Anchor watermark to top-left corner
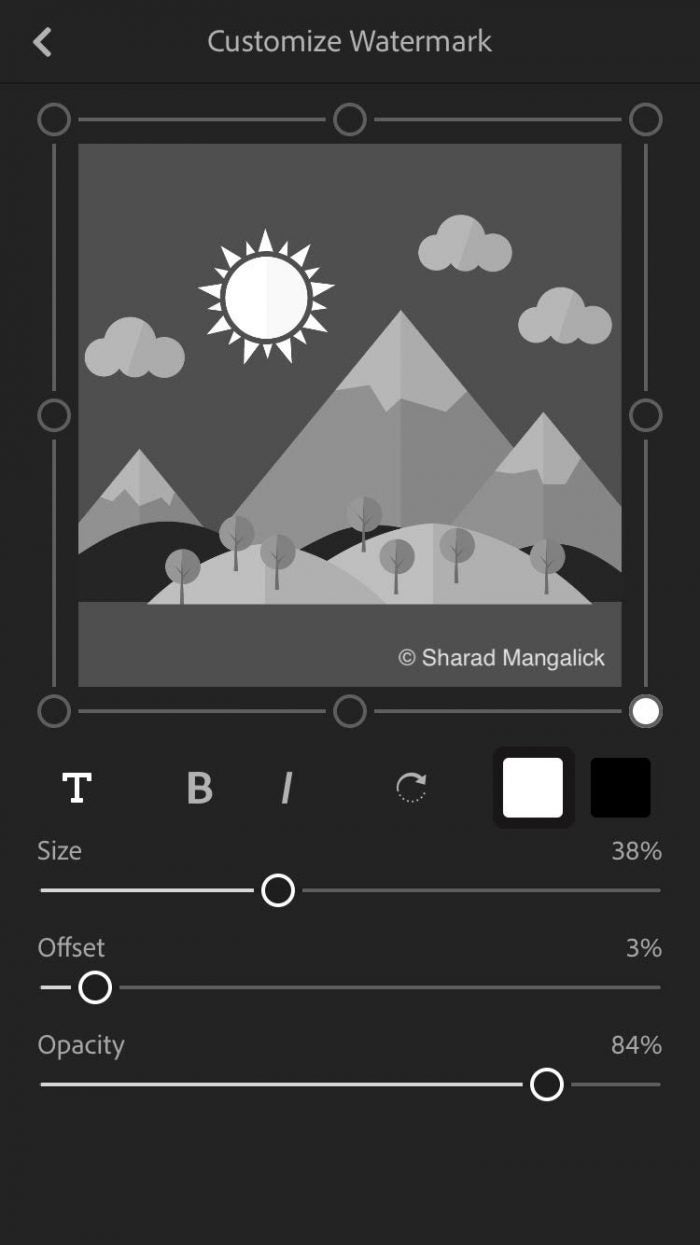This screenshot has width=700, height=1245. tap(54, 120)
